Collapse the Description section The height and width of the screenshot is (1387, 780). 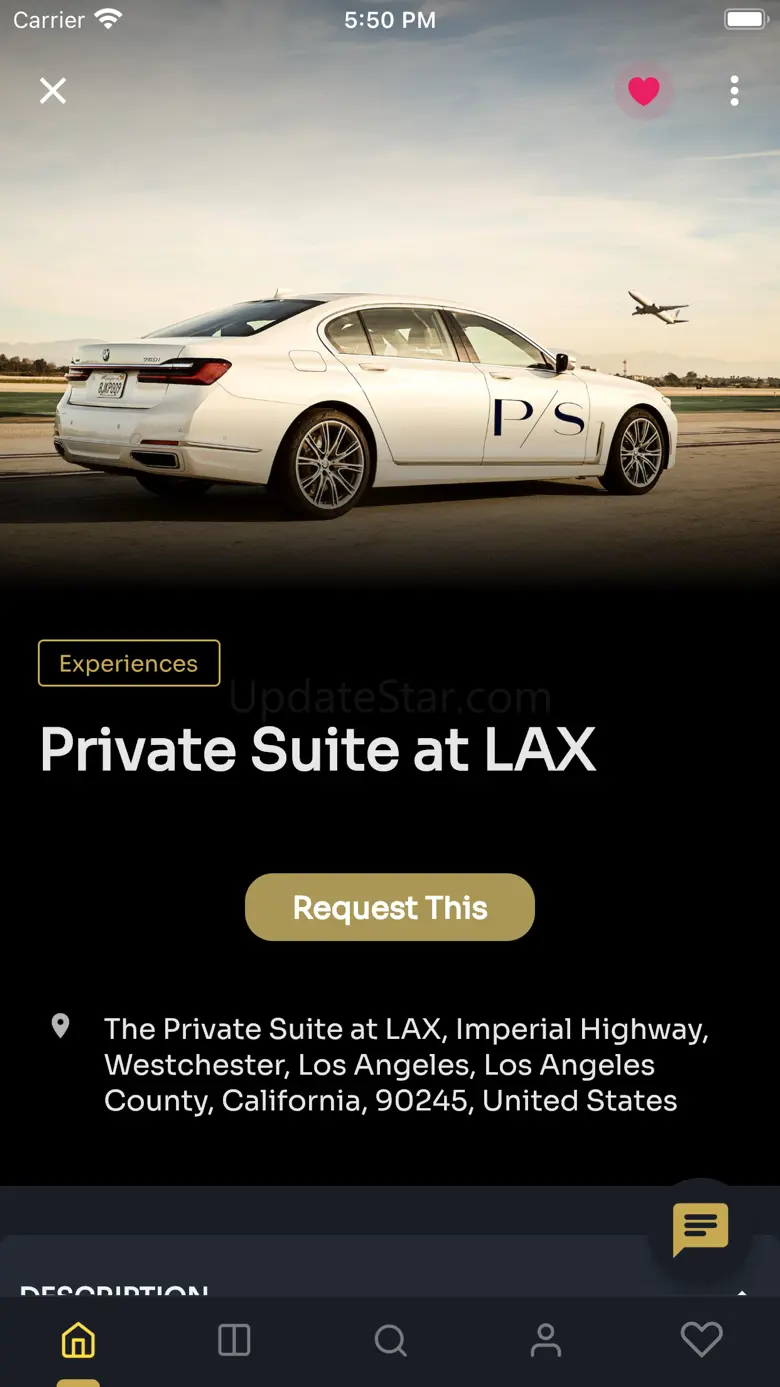(x=741, y=1290)
